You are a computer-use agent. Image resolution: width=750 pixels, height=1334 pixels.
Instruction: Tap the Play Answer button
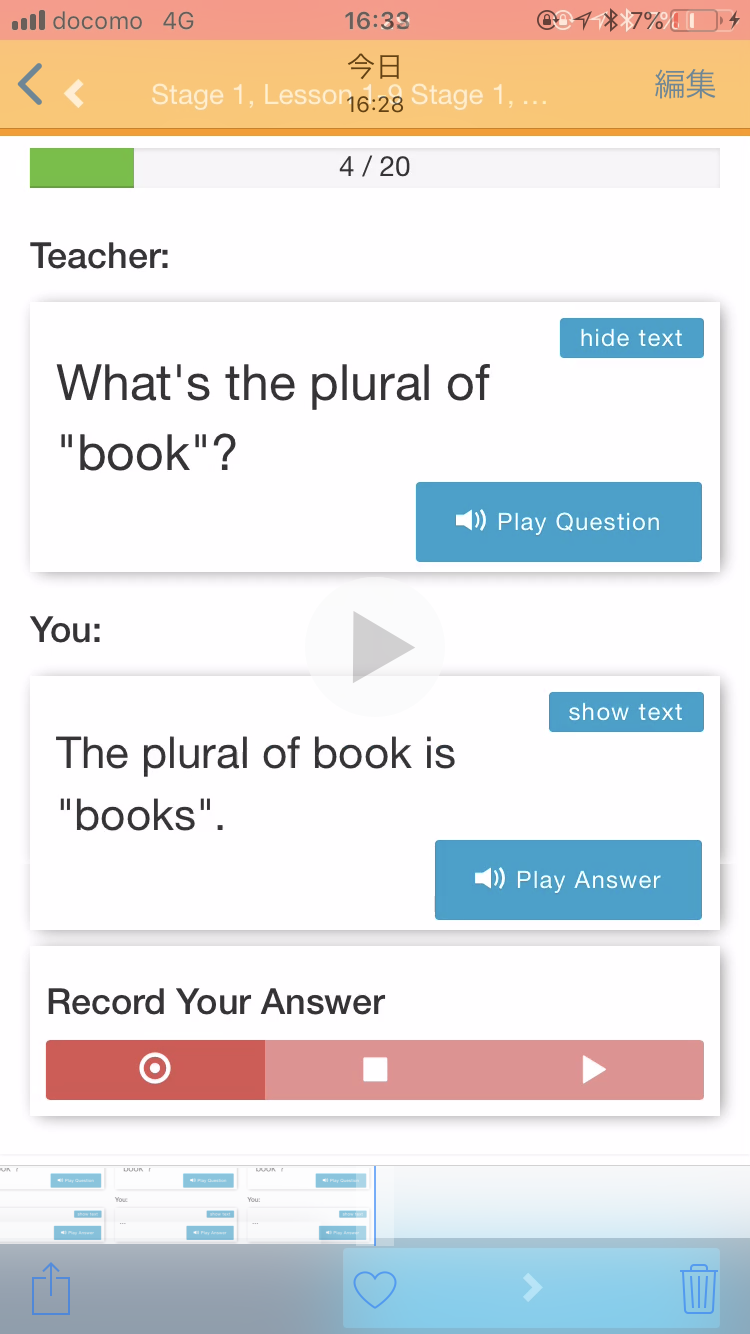click(x=568, y=880)
